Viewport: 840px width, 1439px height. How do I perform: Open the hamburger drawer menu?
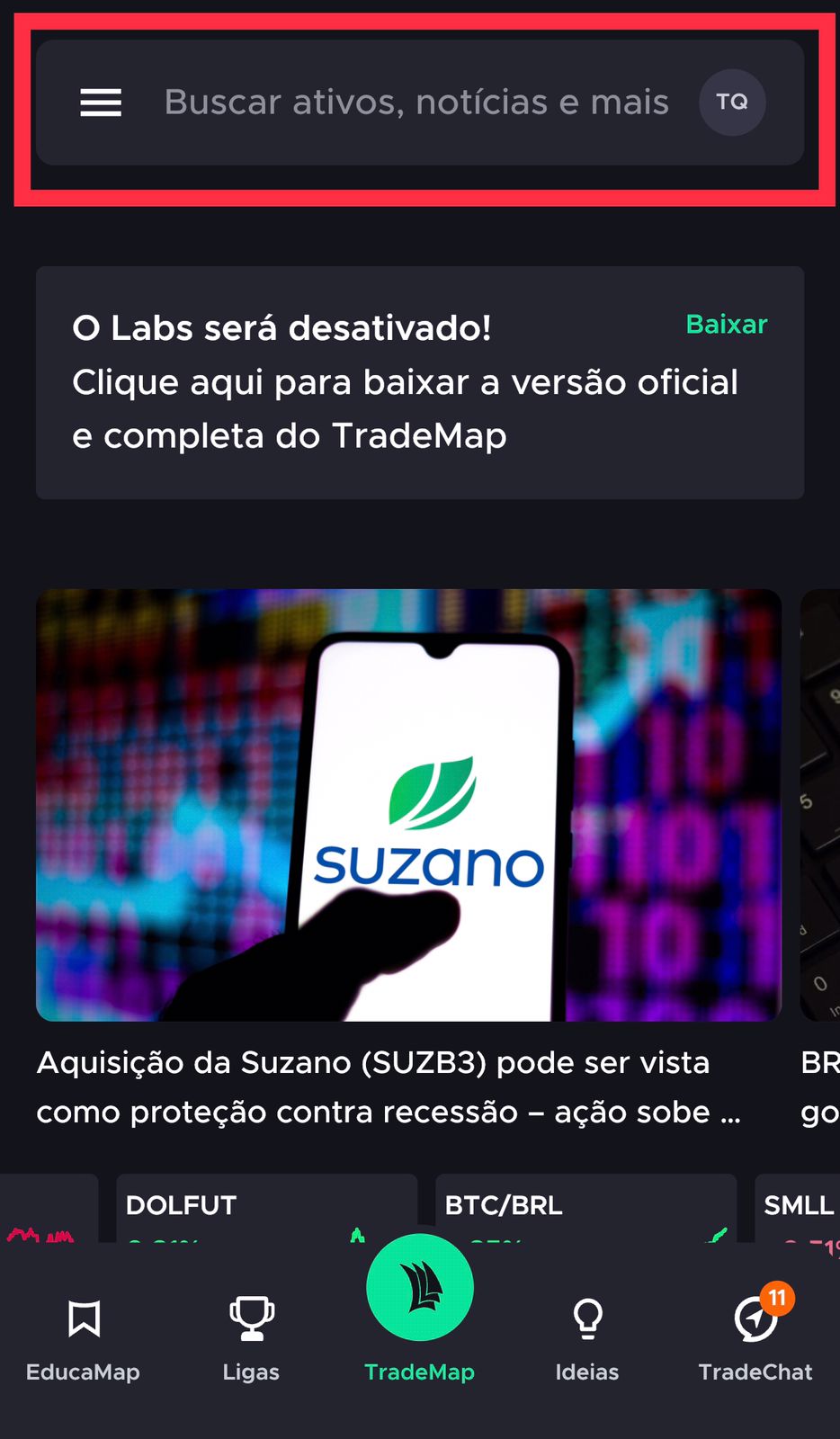pos(101,103)
